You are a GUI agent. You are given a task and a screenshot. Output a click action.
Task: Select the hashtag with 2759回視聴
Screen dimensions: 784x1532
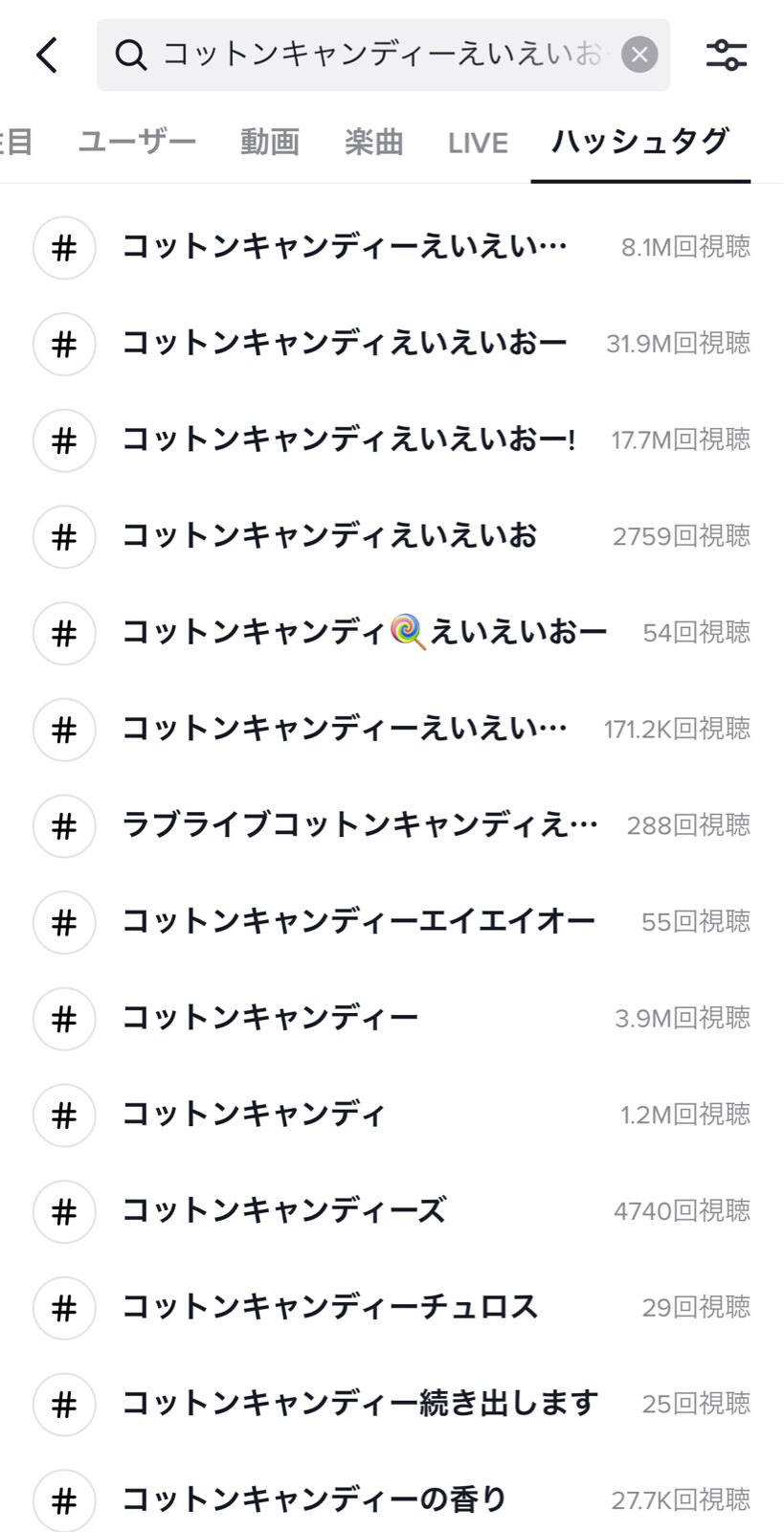pos(392,536)
